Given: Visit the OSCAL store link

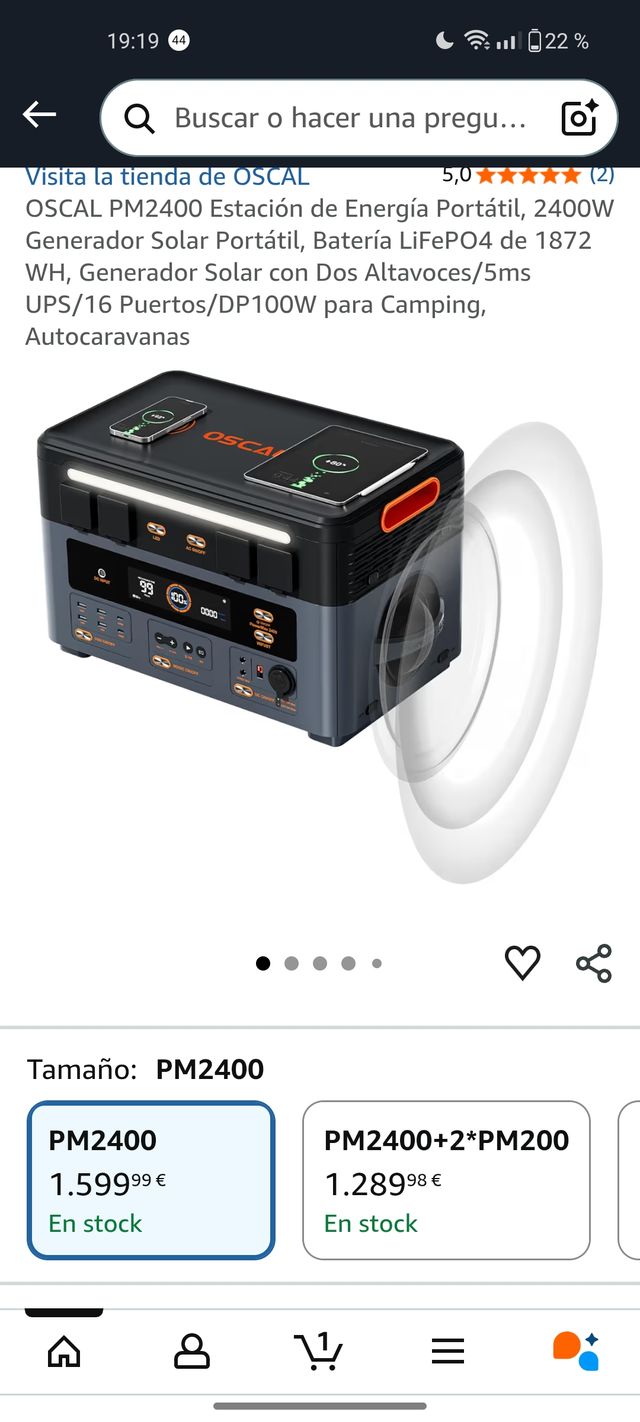Looking at the screenshot, I should tap(167, 177).
